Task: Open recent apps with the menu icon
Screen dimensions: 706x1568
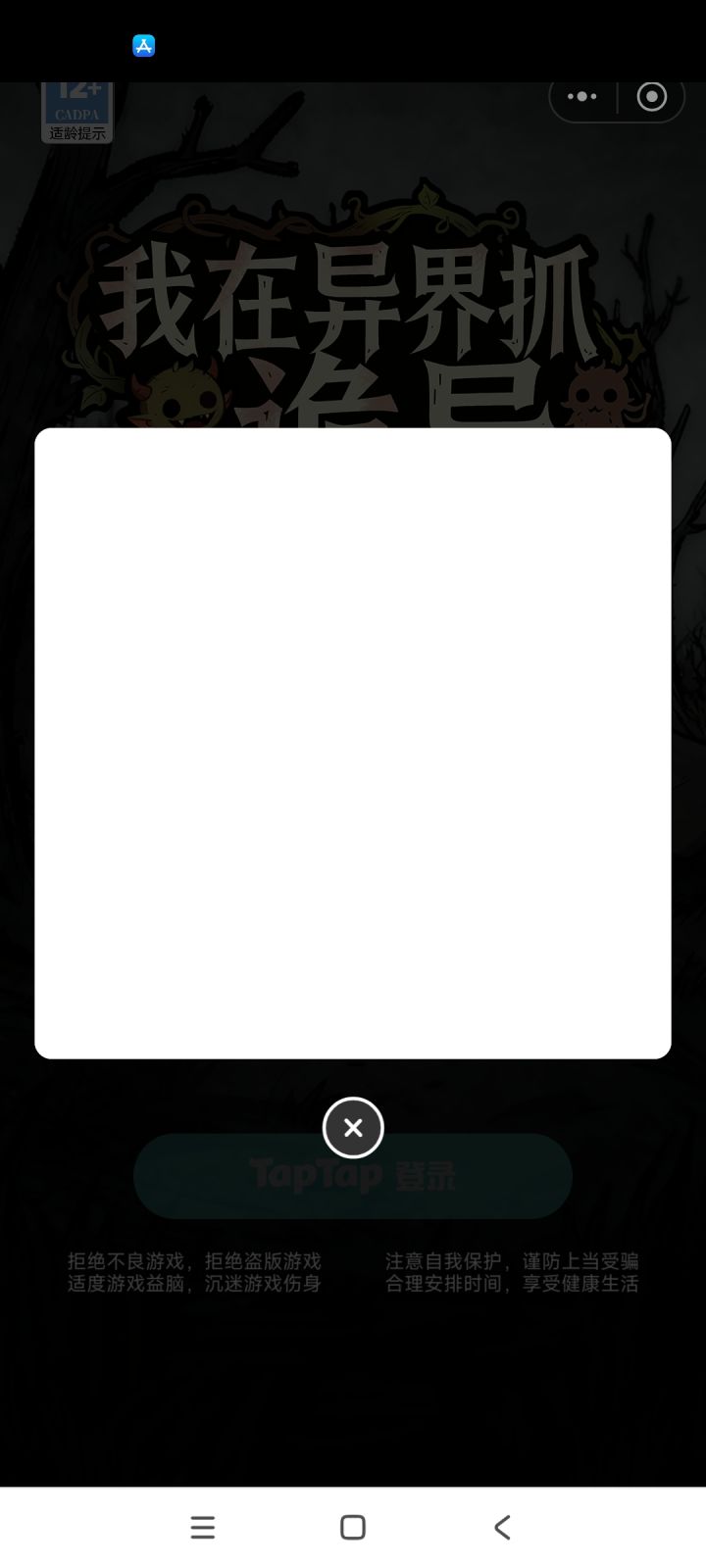Action: pos(203,1527)
